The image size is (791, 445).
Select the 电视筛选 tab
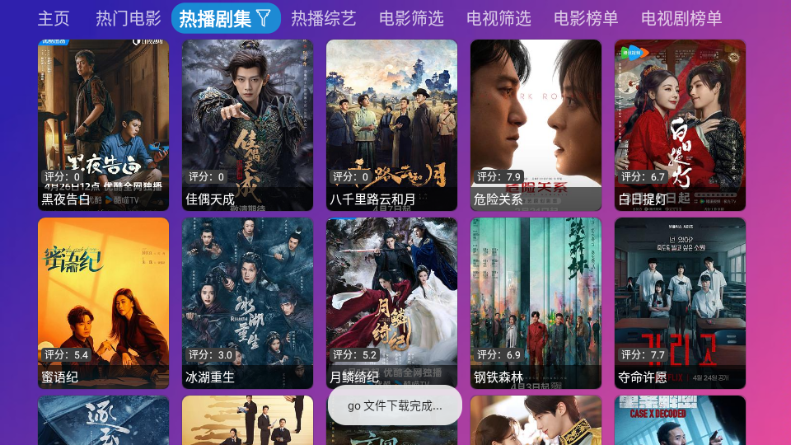[x=498, y=18]
